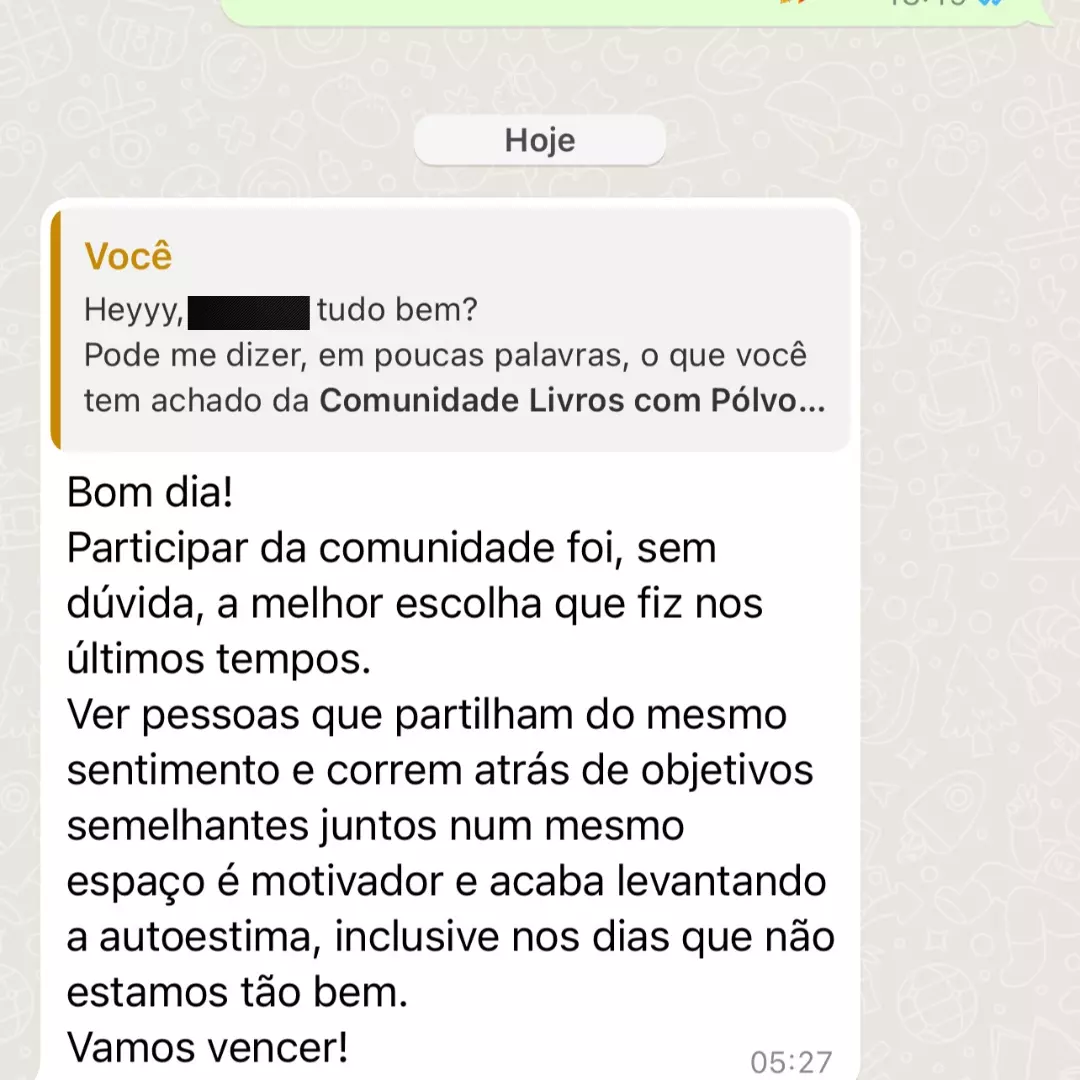Open the quoted "Você" reply preview
1080x1080 pixels.
[x=452, y=330]
